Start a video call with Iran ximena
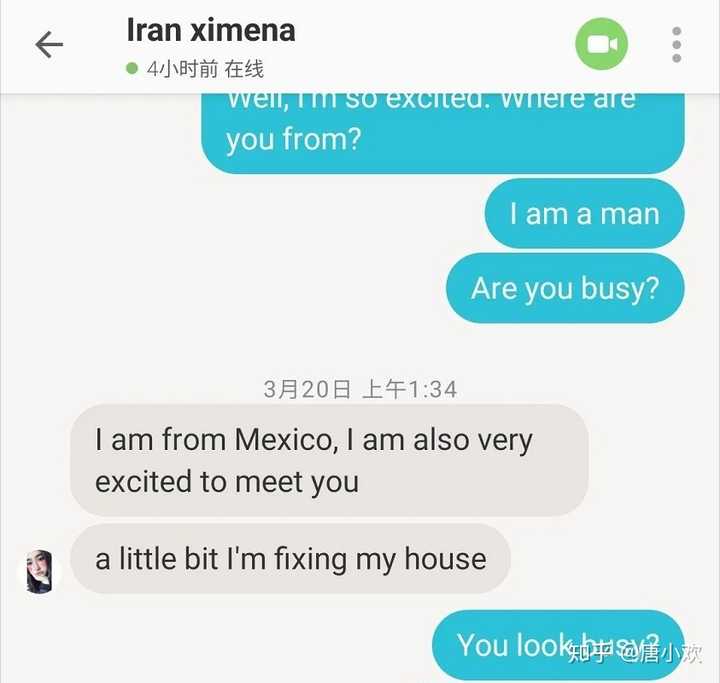Viewport: 720px width, 683px height. coord(601,45)
